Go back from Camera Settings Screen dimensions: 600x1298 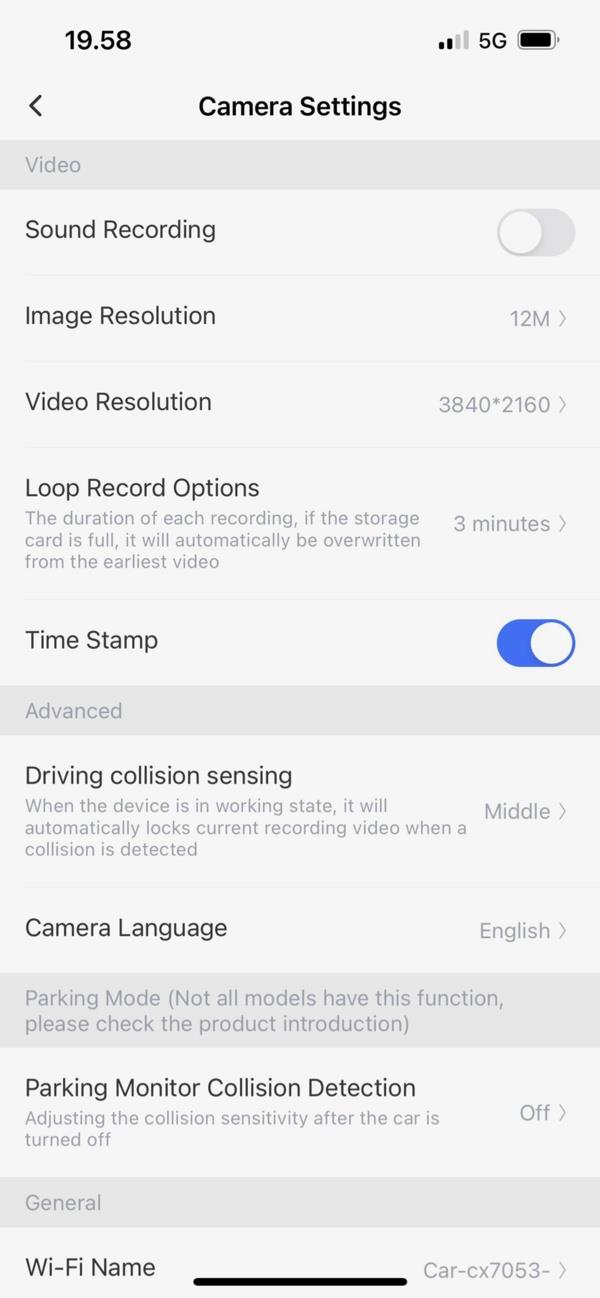(x=36, y=106)
